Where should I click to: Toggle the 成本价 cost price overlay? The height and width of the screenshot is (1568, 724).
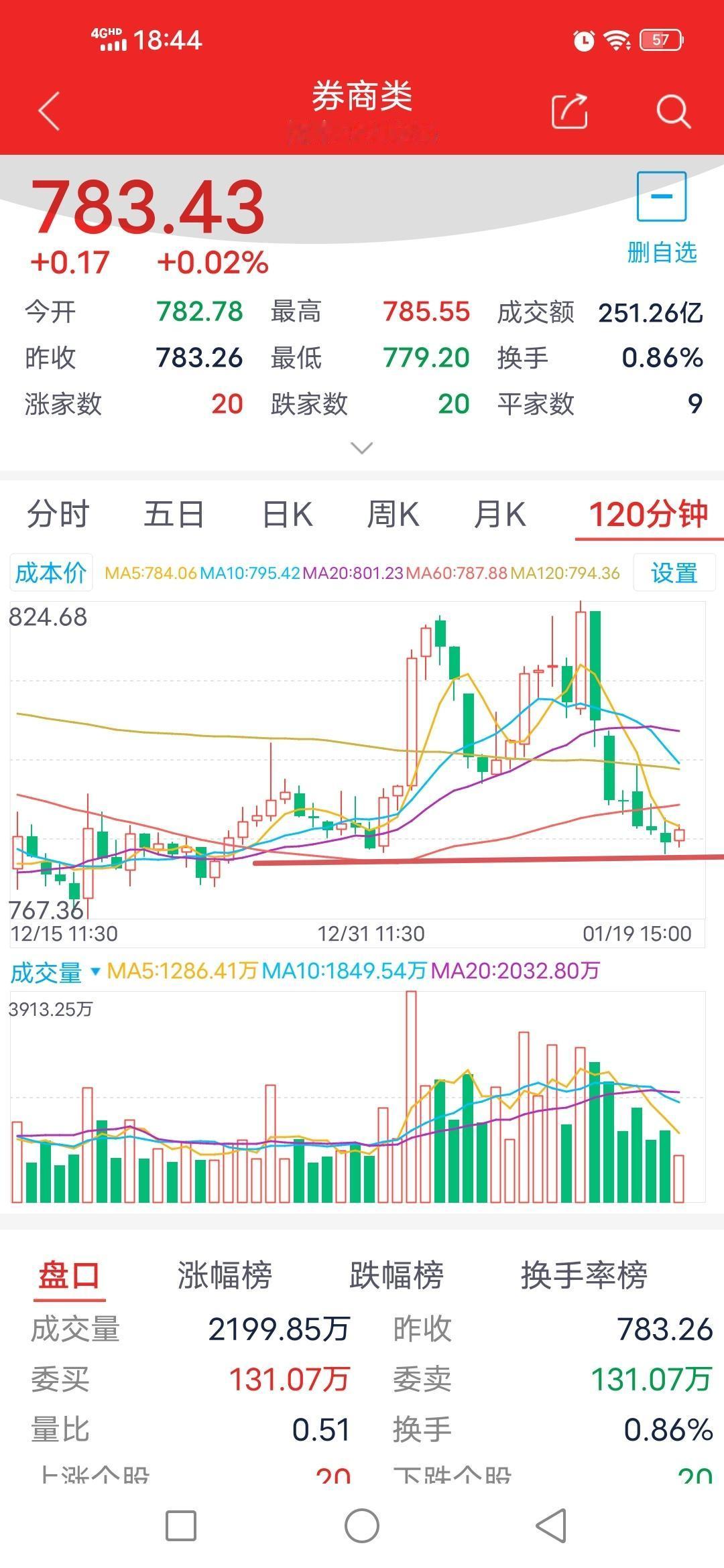[50, 573]
